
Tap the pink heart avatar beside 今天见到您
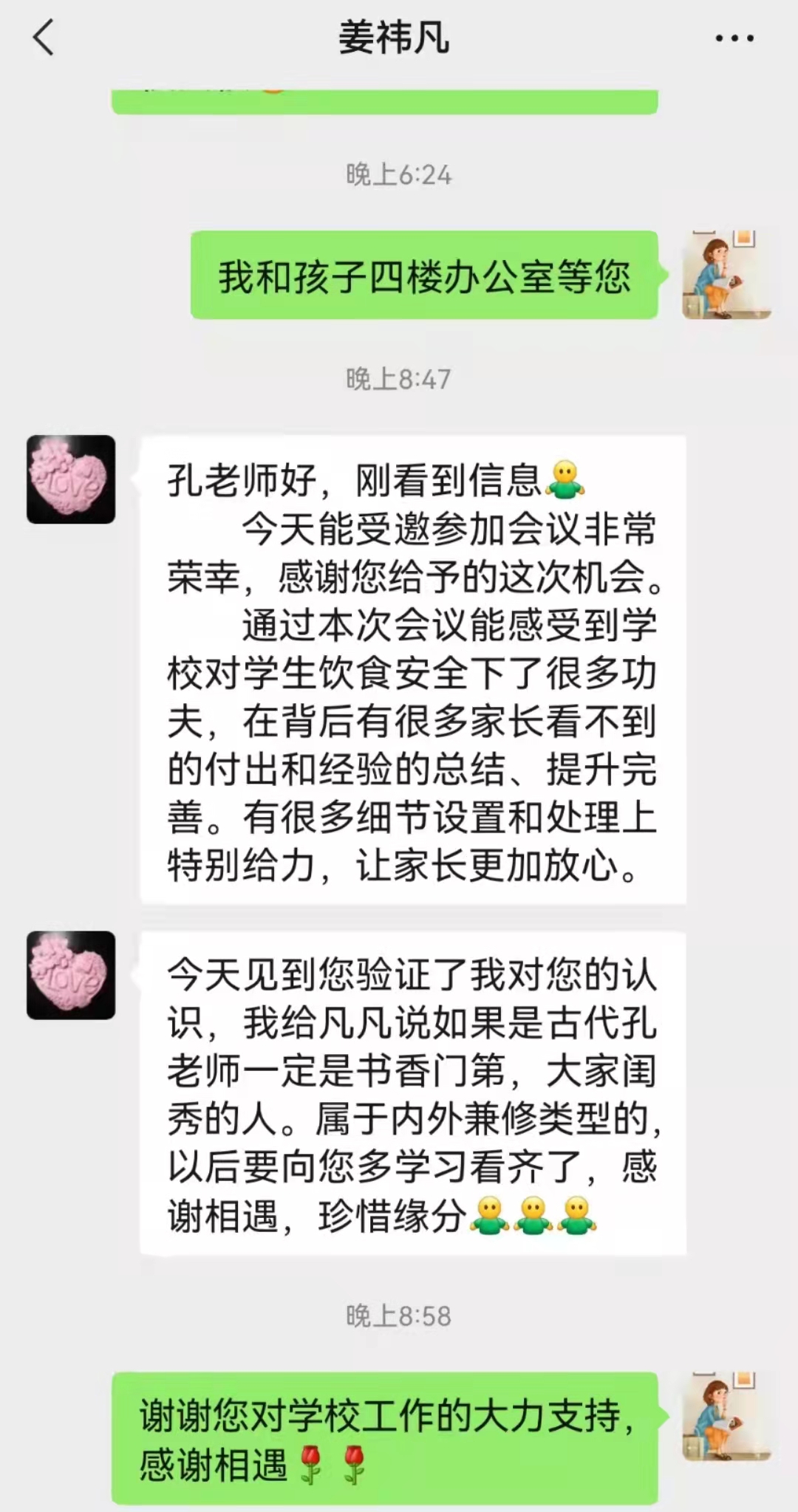click(x=71, y=975)
